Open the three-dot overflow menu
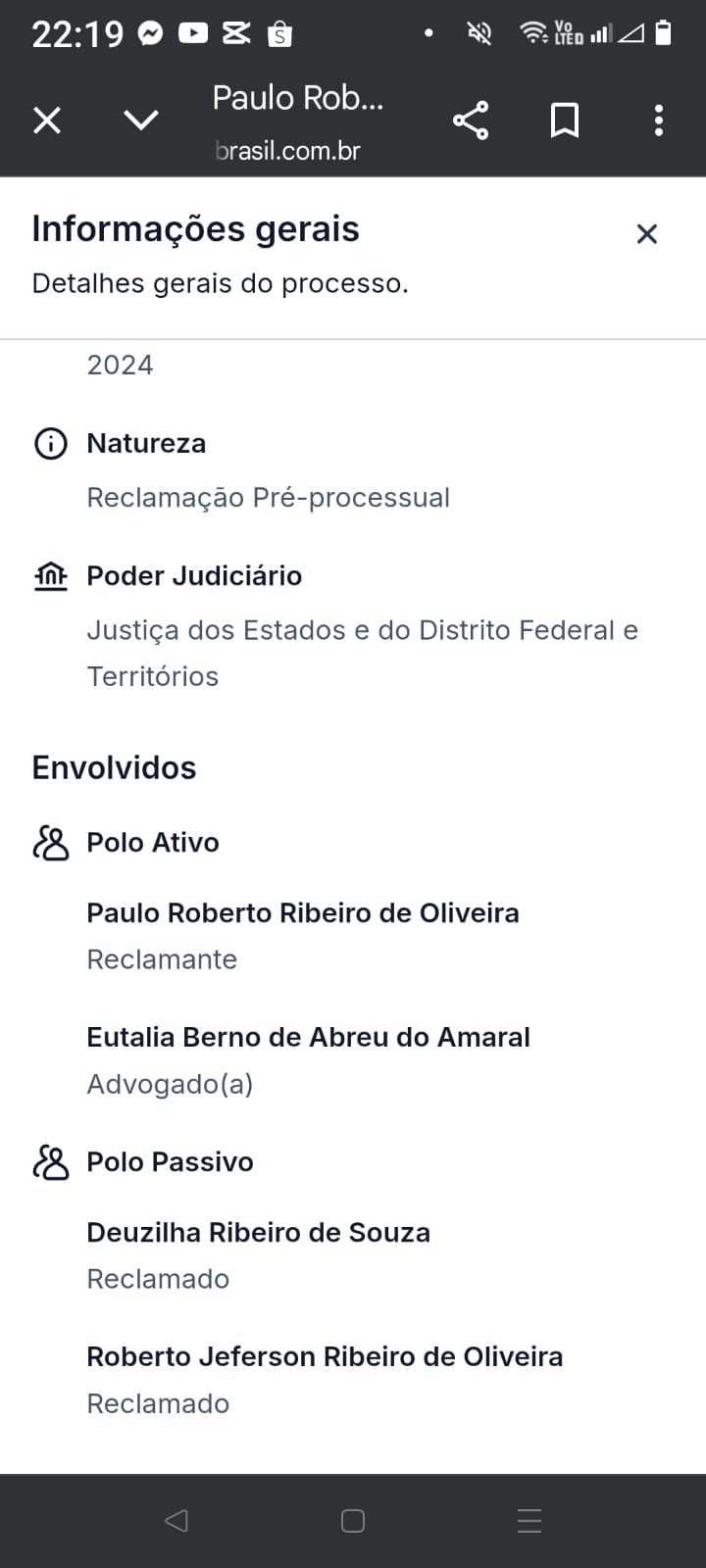This screenshot has width=706, height=1568. (x=659, y=121)
